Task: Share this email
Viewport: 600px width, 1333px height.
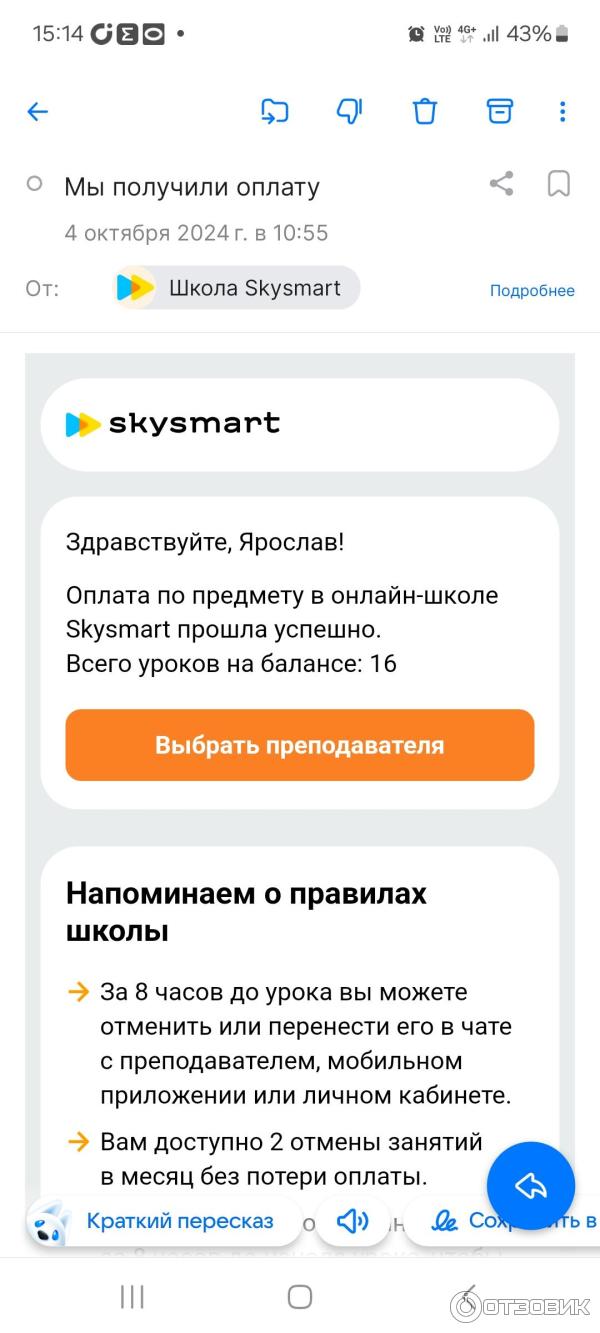Action: pyautogui.click(x=501, y=184)
